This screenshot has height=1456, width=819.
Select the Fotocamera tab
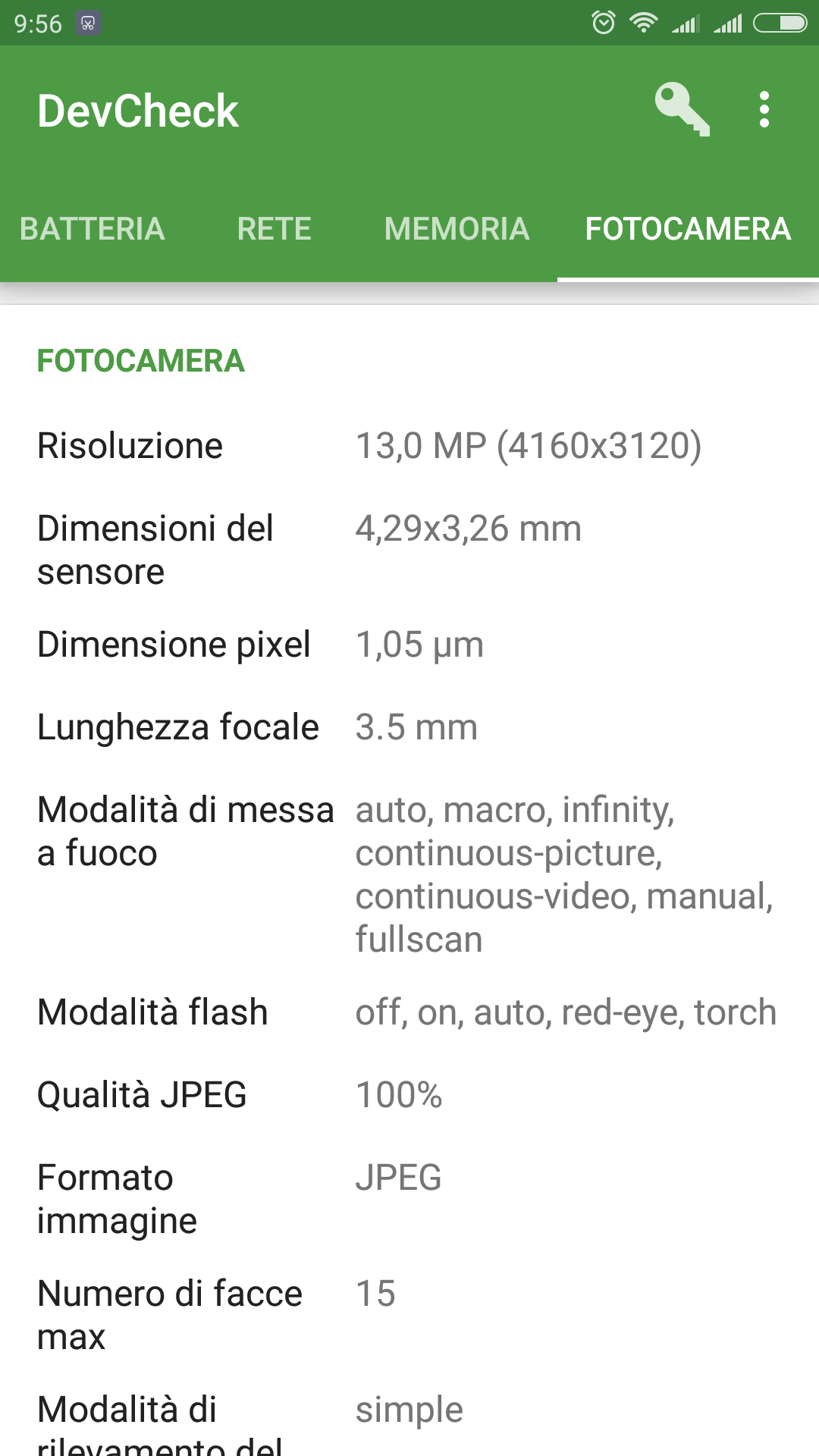688,229
